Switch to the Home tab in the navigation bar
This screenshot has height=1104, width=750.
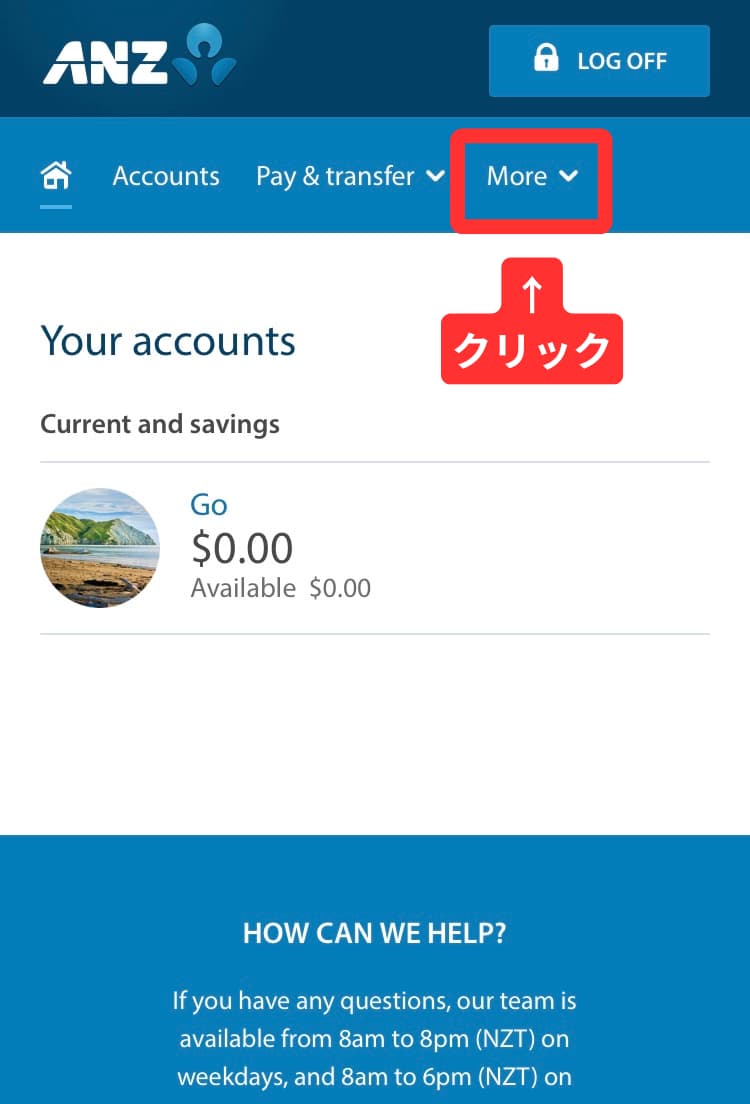tap(56, 173)
